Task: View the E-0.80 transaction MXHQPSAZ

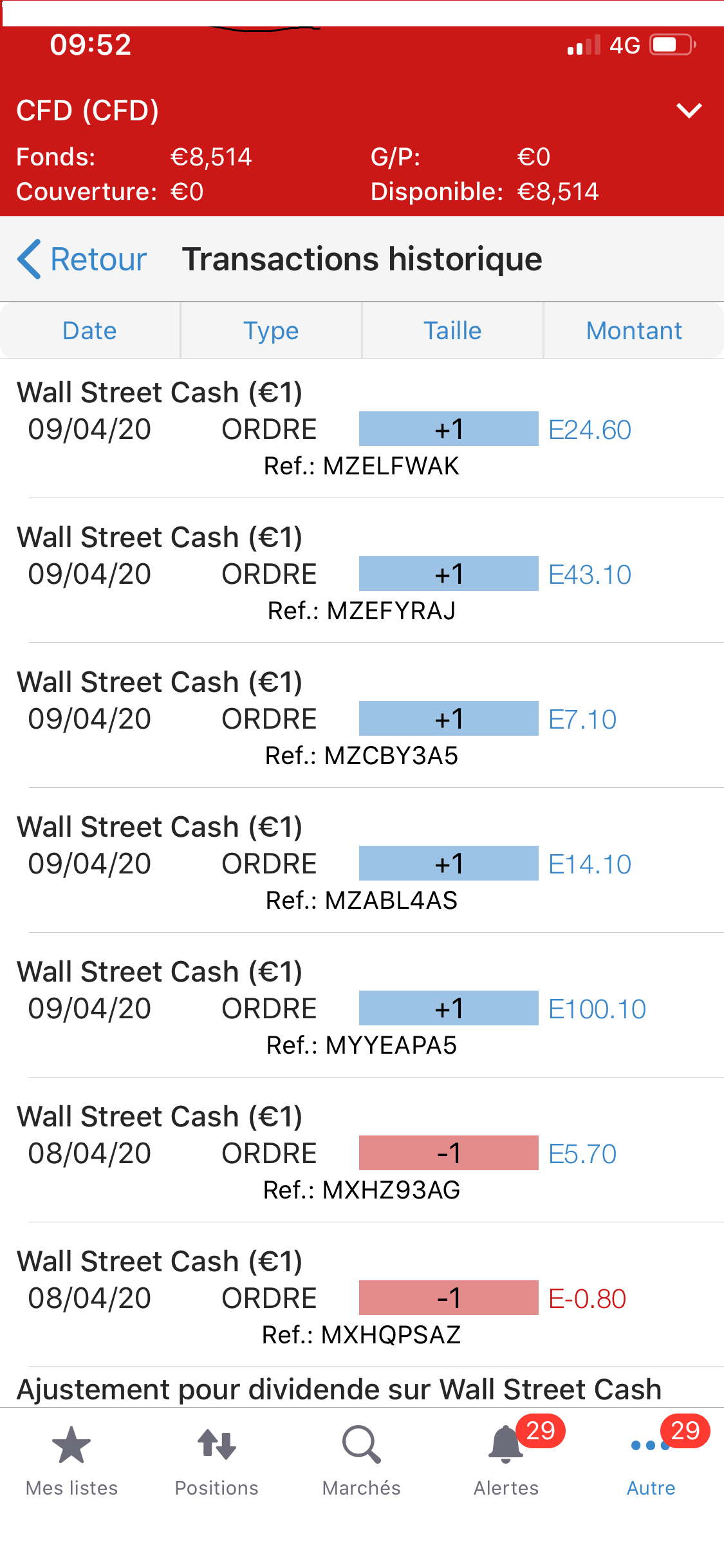Action: pos(362,1298)
